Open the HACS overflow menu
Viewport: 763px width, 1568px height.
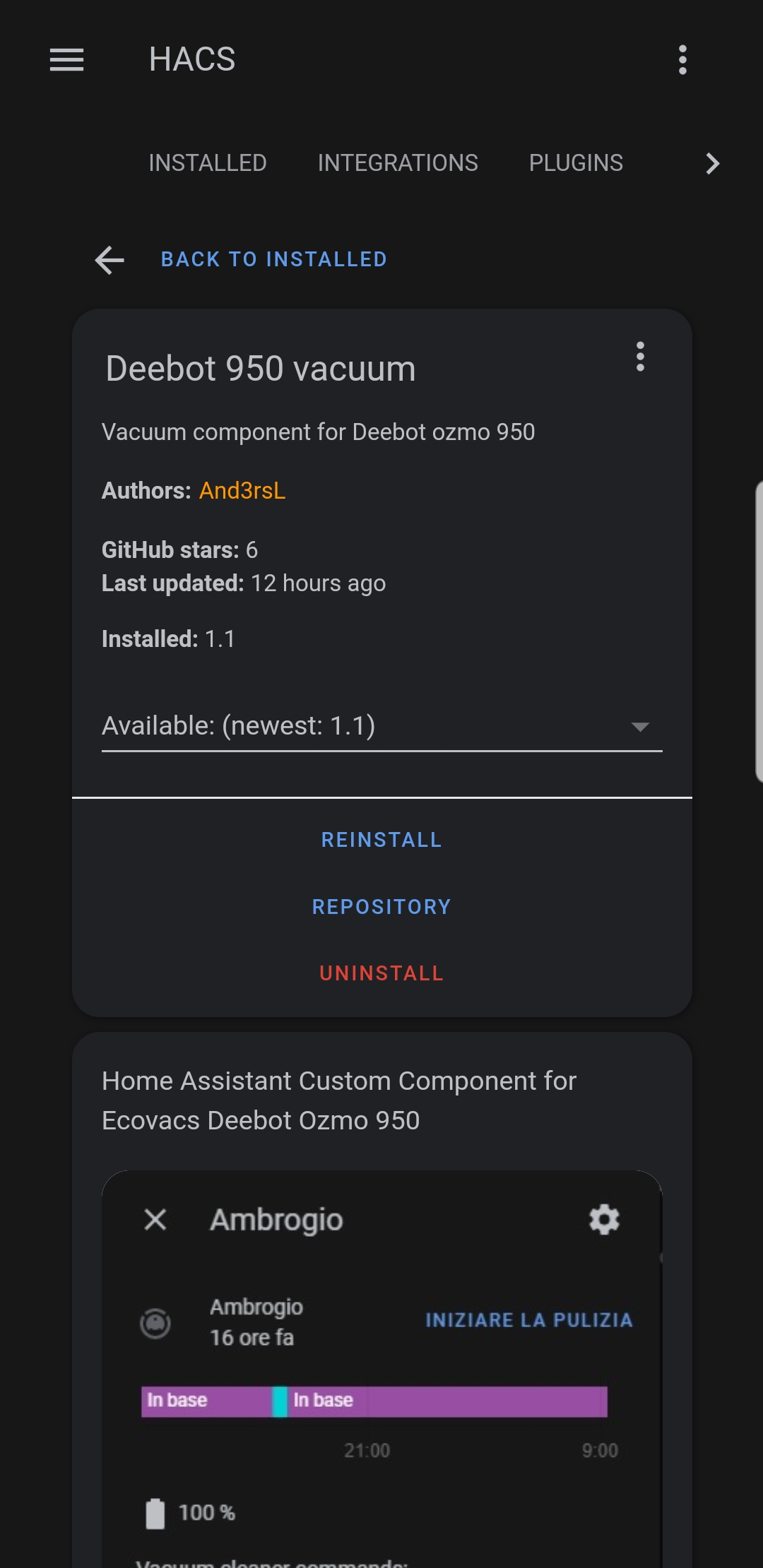pos(682,61)
